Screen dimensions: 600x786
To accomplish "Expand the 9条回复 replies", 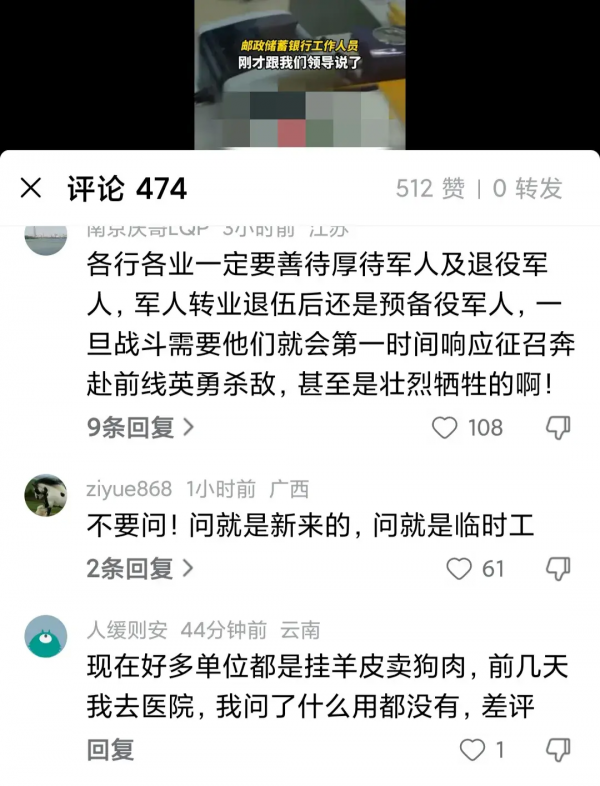I will 140,428.
